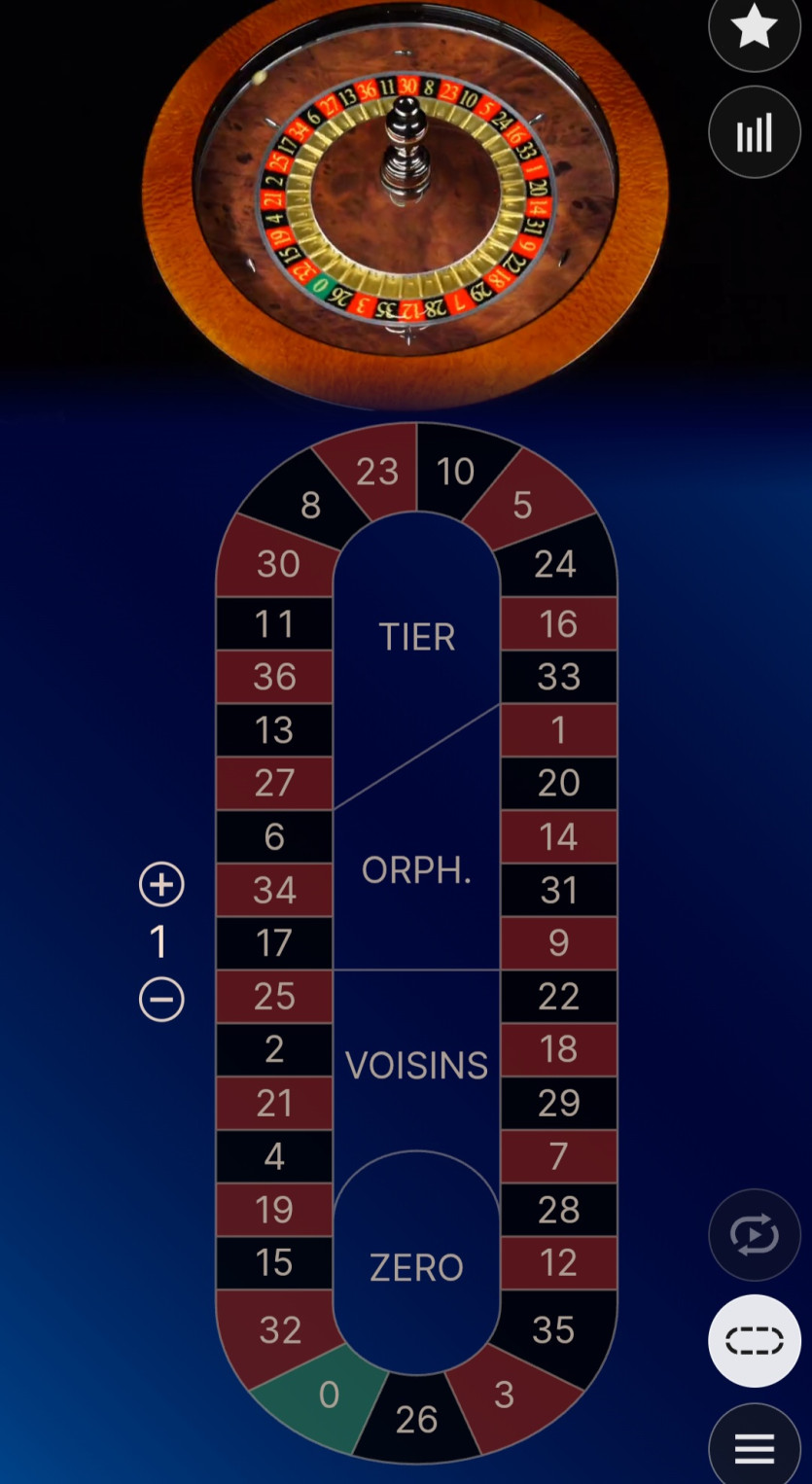The image size is (812, 1484).
Task: Place chip on number 8
Action: tap(310, 505)
